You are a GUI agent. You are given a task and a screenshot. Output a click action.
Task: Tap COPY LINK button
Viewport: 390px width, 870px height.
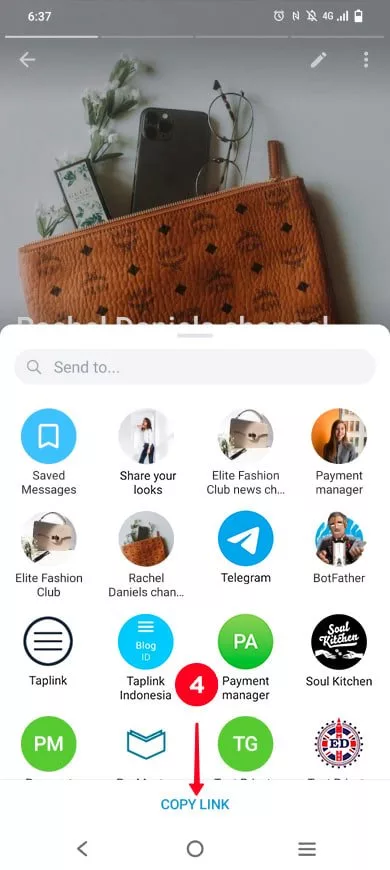(195, 804)
